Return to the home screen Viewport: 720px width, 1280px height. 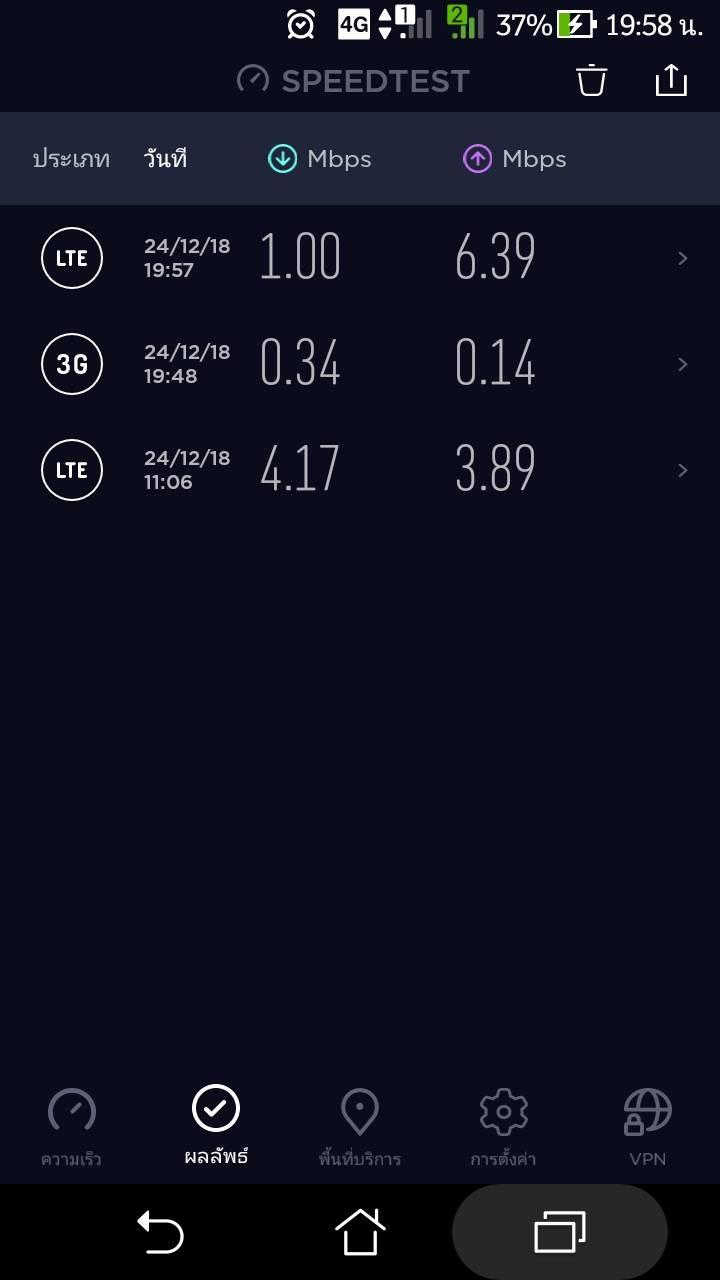pos(360,1231)
